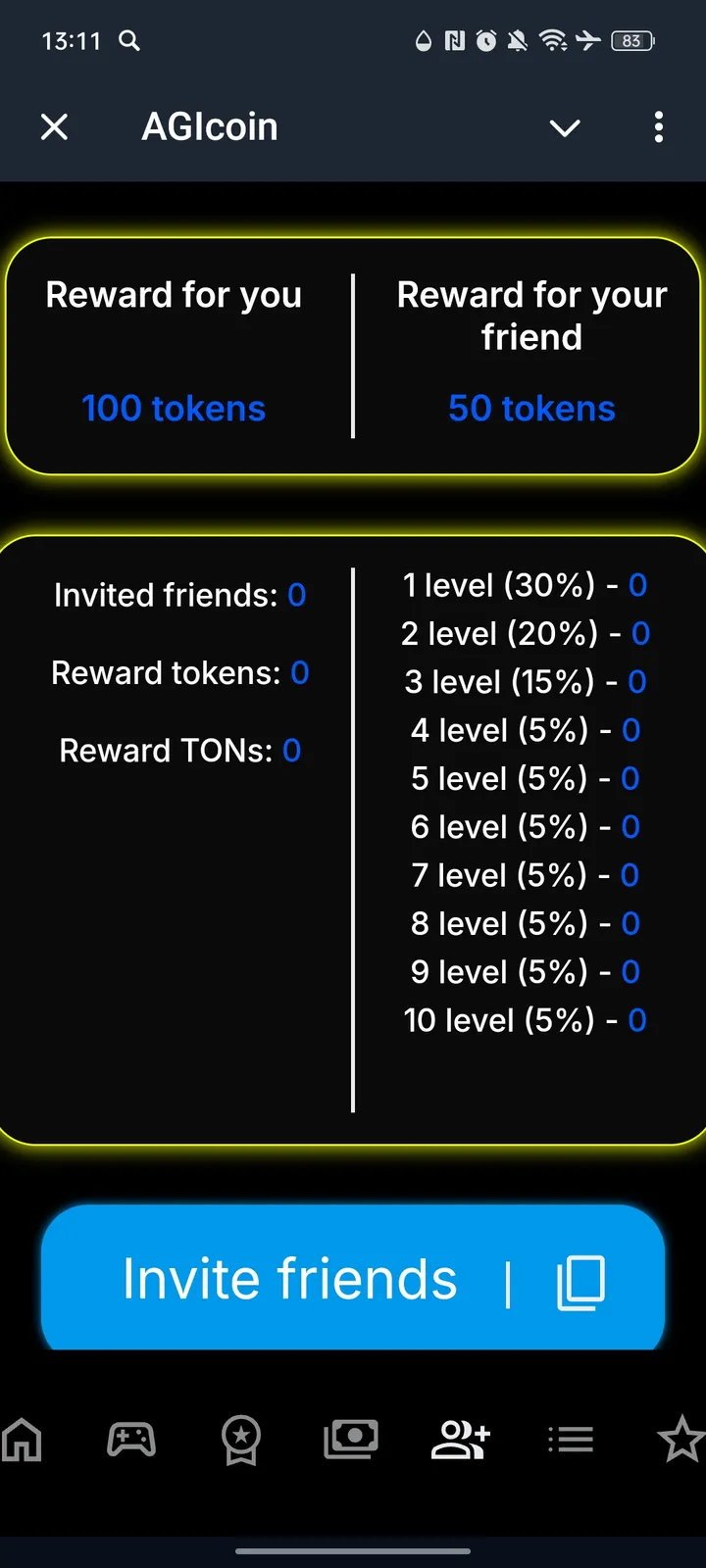
Task: Open the three-dot overflow menu
Action: point(659,127)
